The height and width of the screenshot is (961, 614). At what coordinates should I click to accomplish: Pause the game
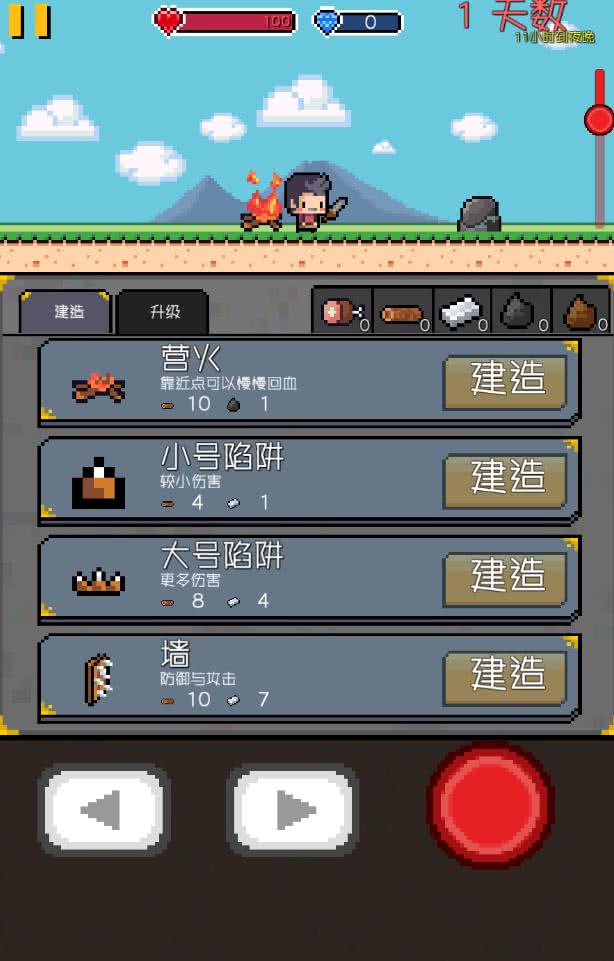coord(29,21)
